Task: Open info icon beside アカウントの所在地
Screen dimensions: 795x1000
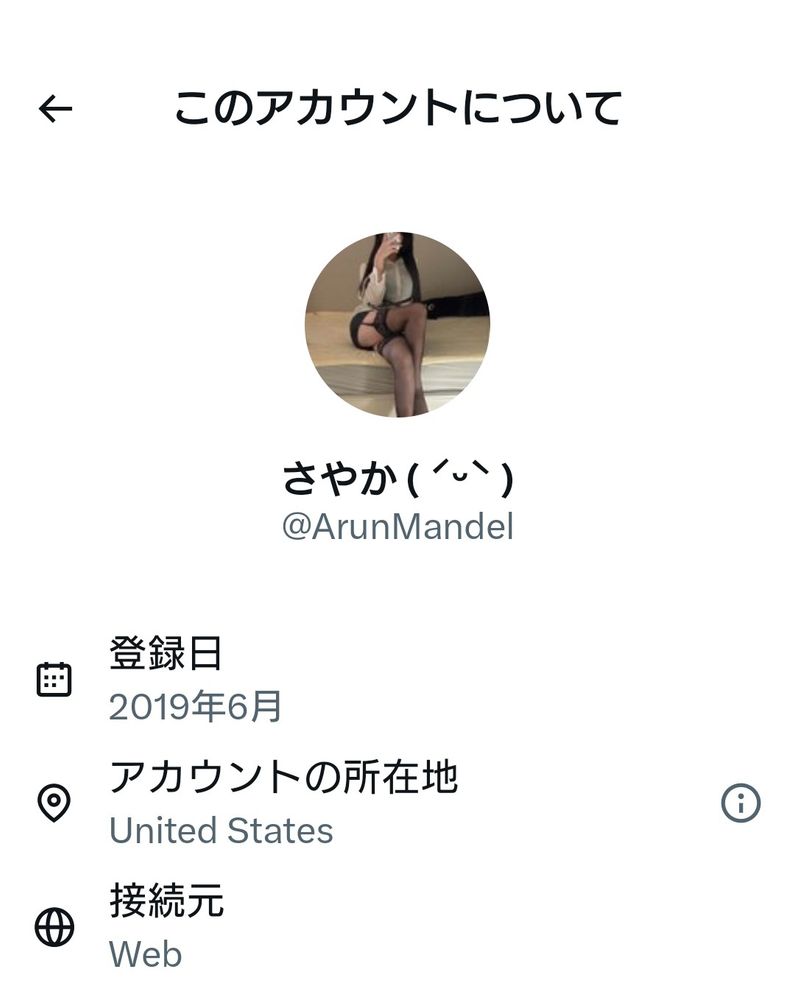Action: click(741, 802)
